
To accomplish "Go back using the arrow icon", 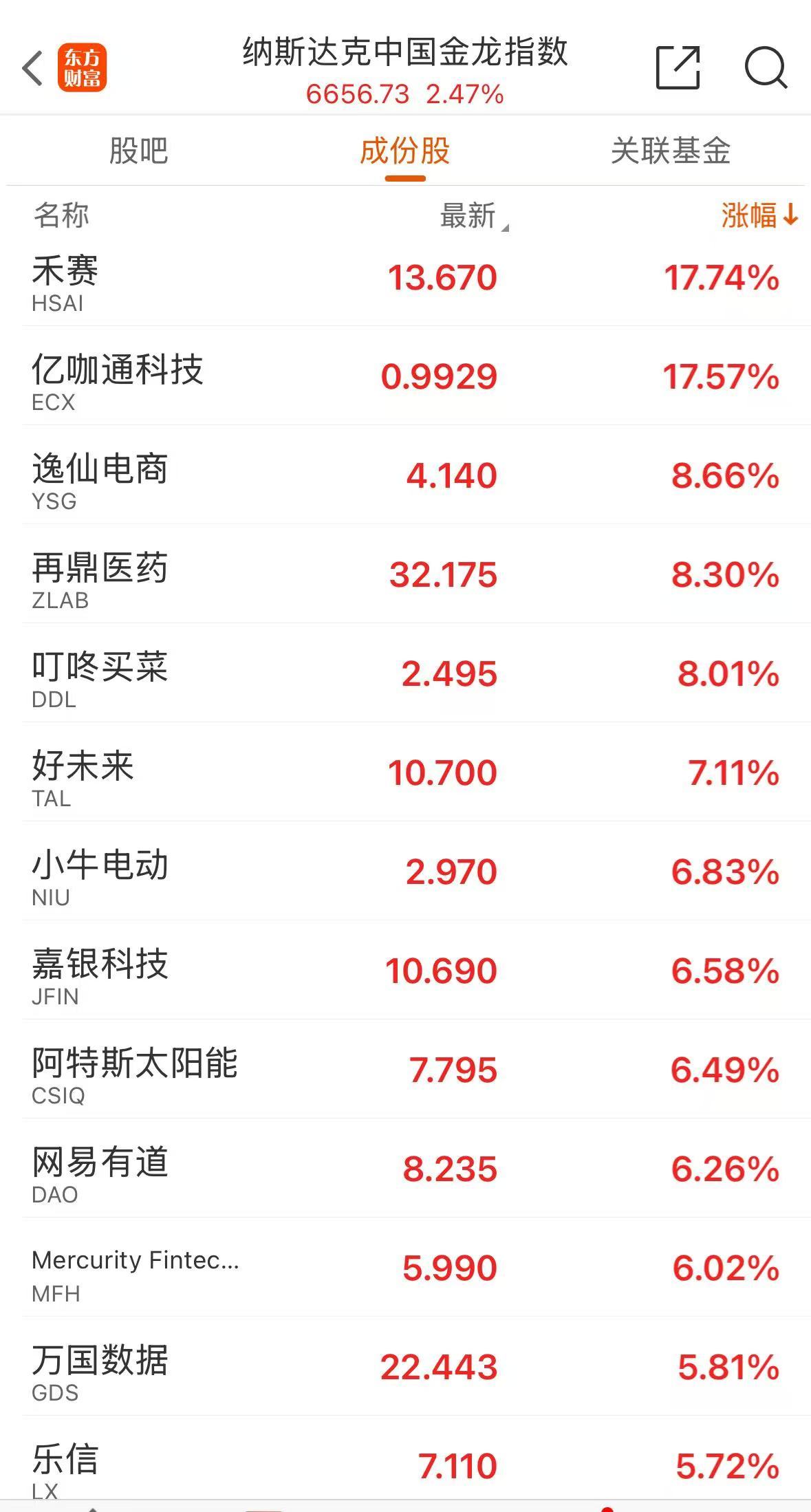I will pyautogui.click(x=32, y=68).
